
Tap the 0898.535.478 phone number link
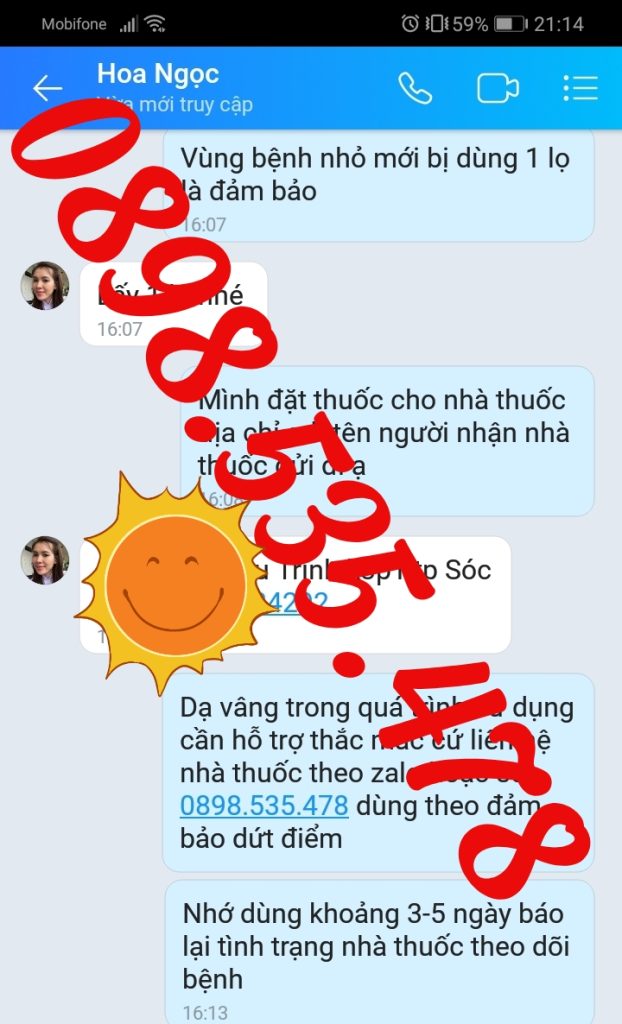(x=264, y=806)
